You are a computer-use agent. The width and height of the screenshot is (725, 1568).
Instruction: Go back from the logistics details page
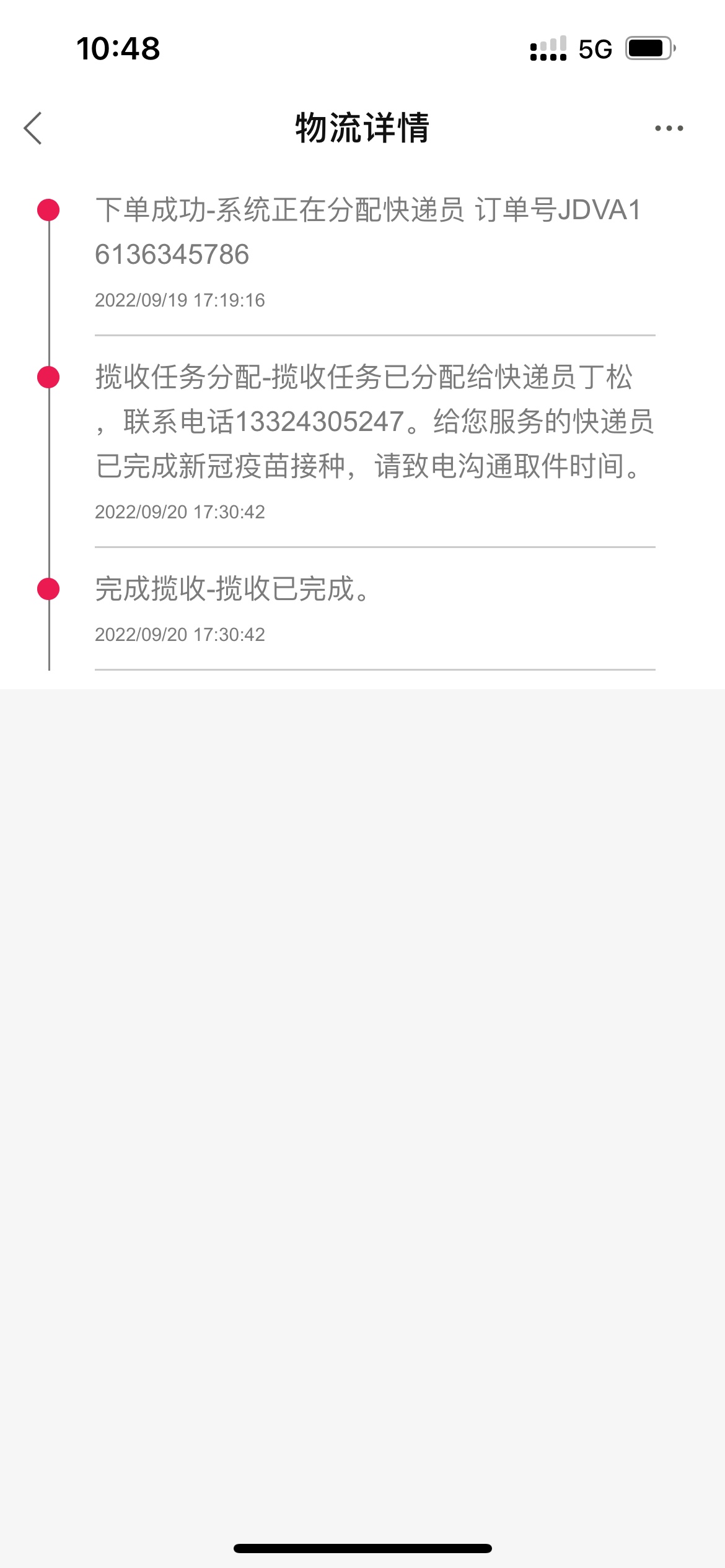[33, 128]
